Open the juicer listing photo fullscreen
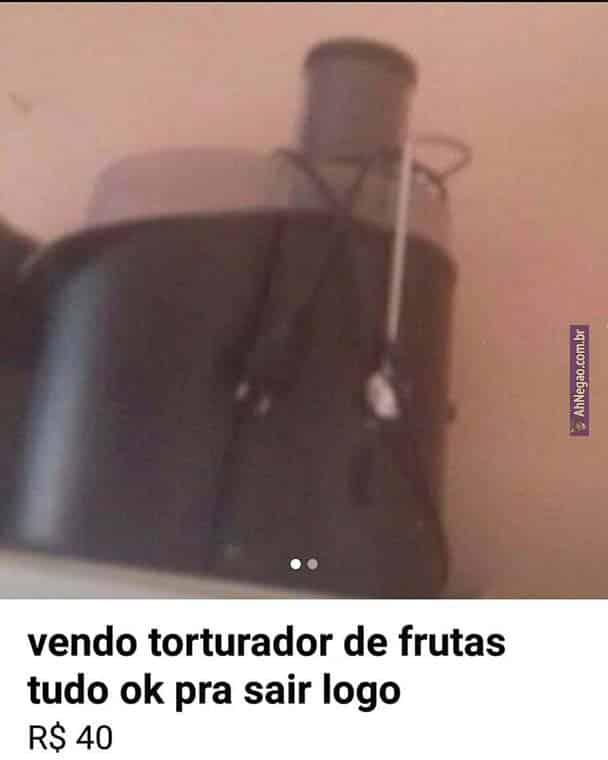The width and height of the screenshot is (608, 760). [300, 300]
